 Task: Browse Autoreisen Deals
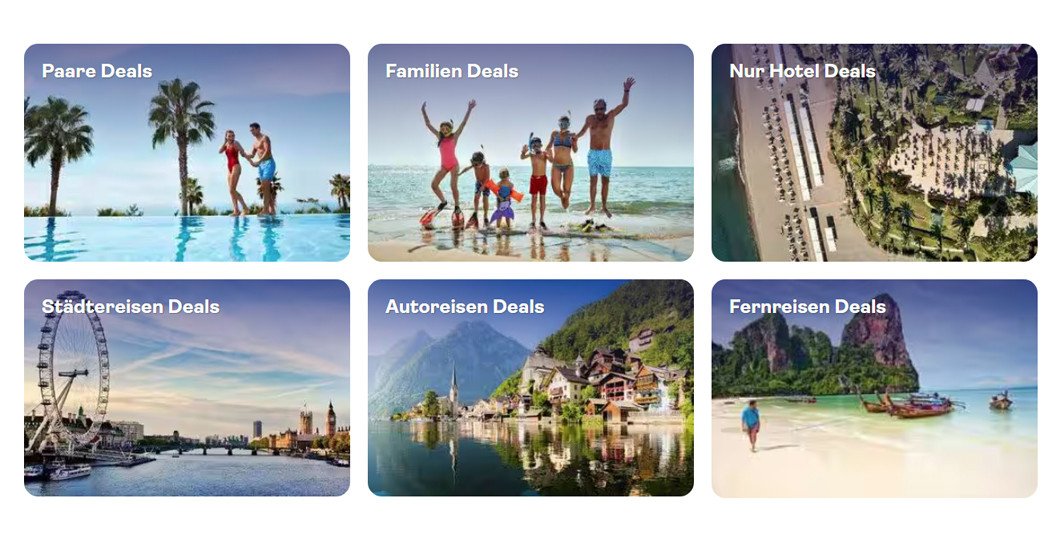click(x=530, y=388)
